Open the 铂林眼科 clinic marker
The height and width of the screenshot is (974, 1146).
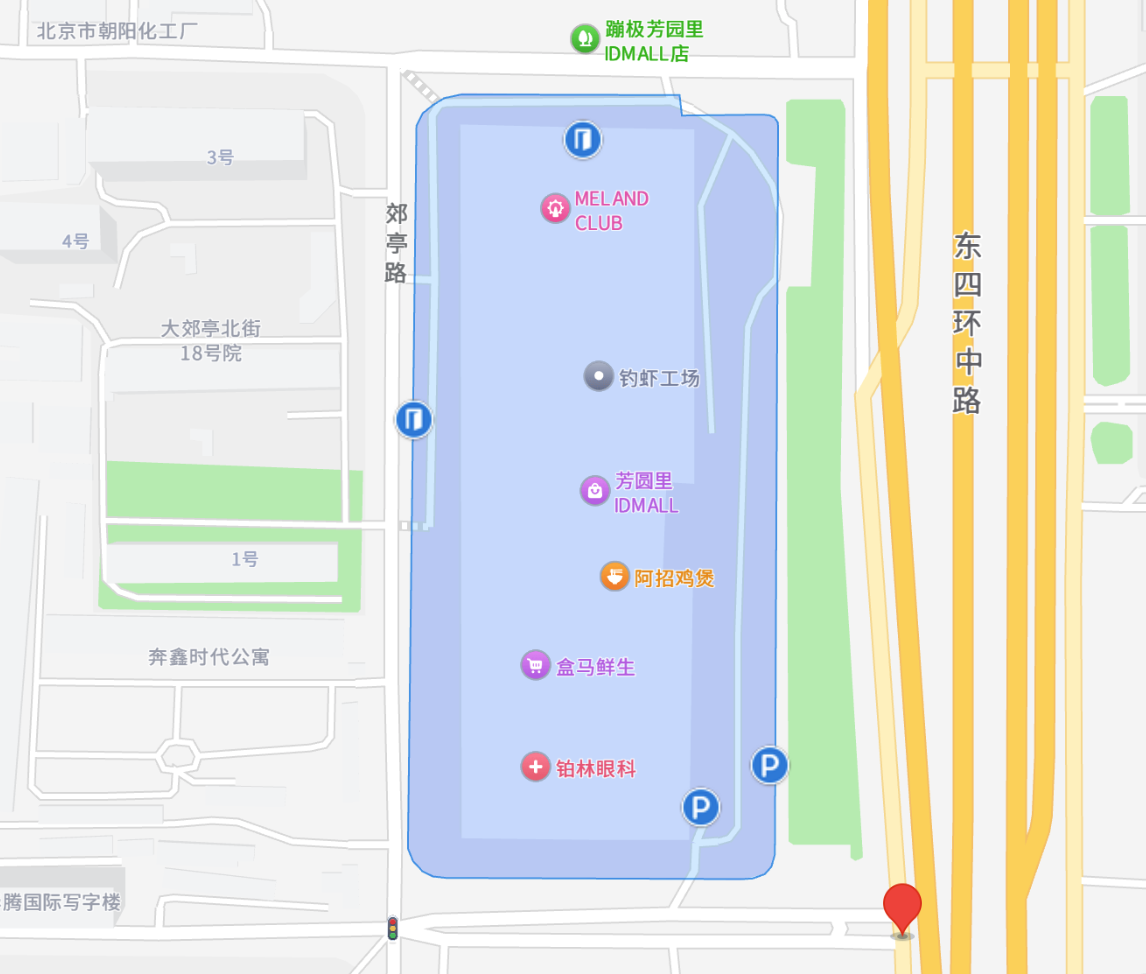[536, 767]
